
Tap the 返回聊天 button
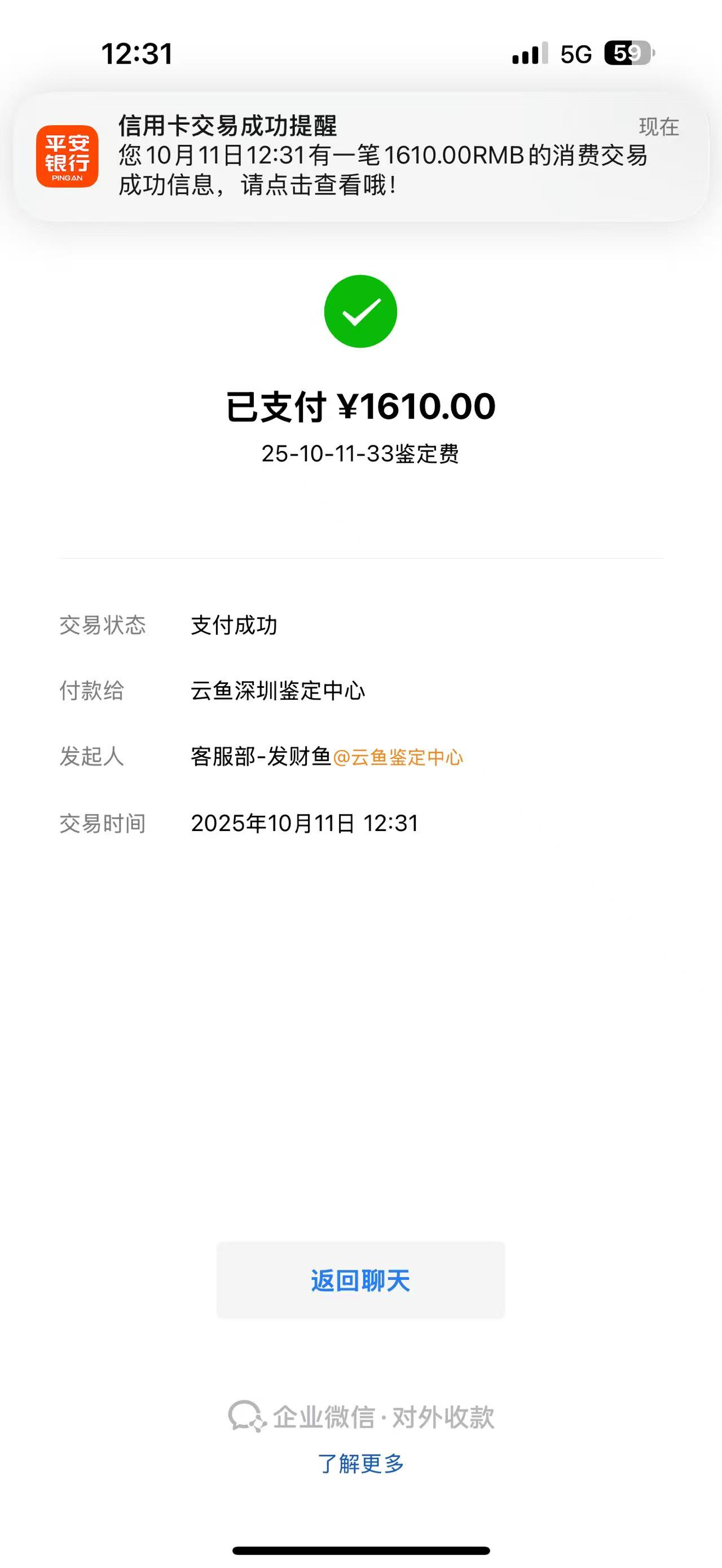[x=360, y=1280]
